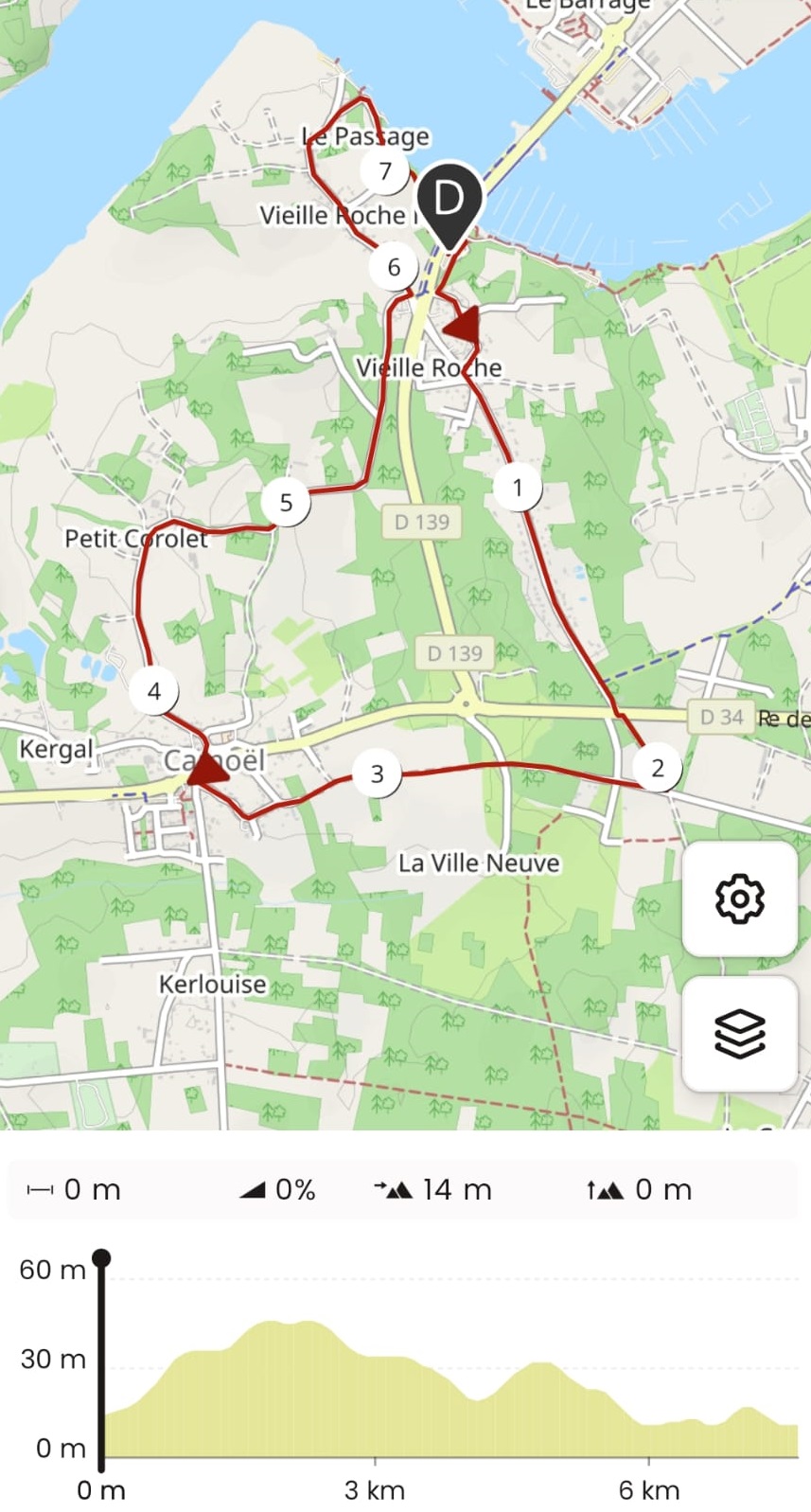Image resolution: width=811 pixels, height=1512 pixels.
Task: Open the map settings gear
Action: tap(739, 898)
